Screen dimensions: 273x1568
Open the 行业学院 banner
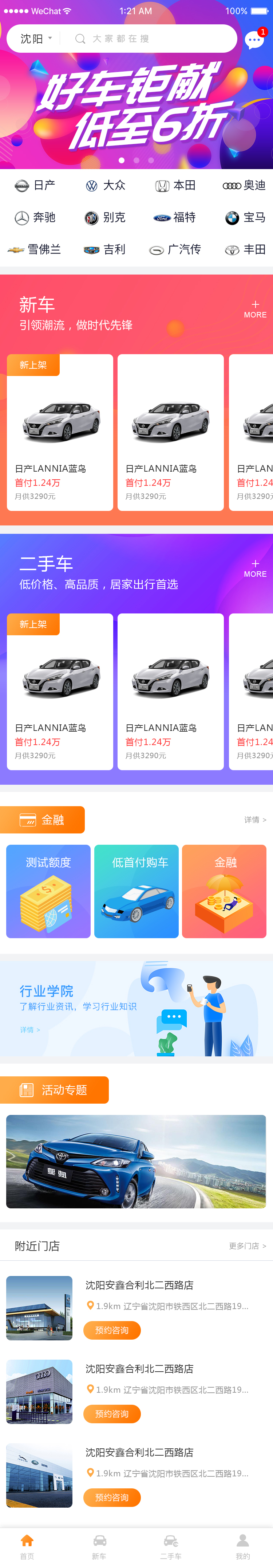[x=136, y=1009]
